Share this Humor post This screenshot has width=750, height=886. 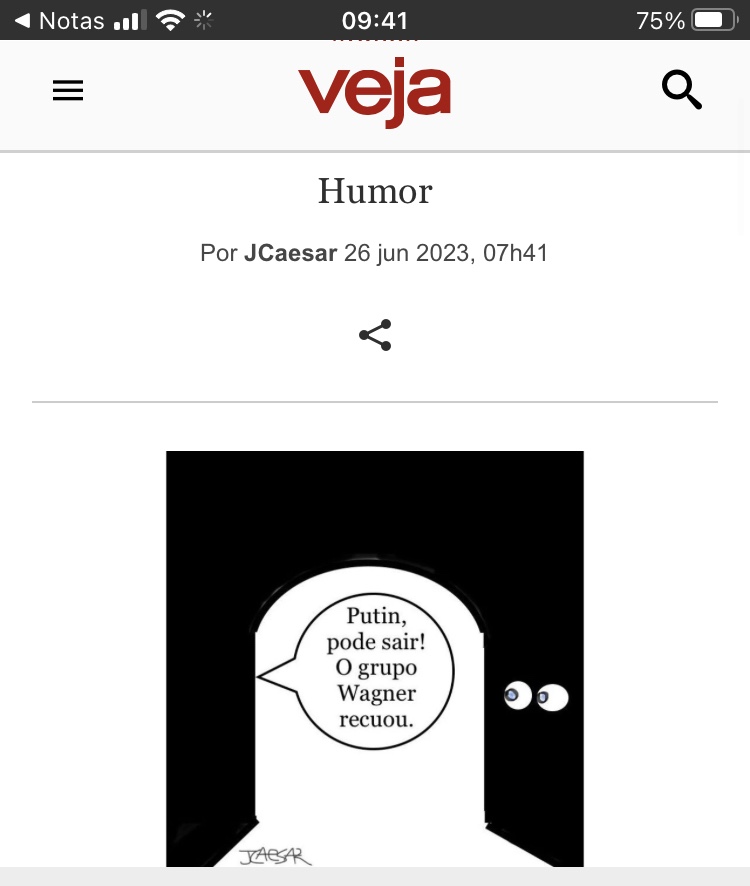pyautogui.click(x=375, y=335)
